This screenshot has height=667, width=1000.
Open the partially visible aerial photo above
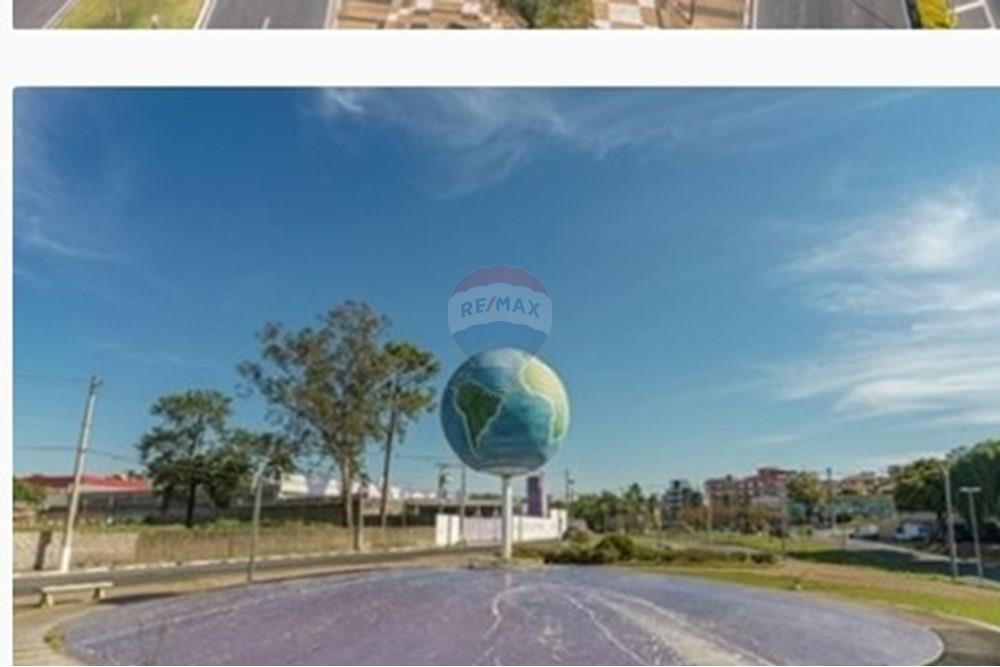tap(506, 13)
